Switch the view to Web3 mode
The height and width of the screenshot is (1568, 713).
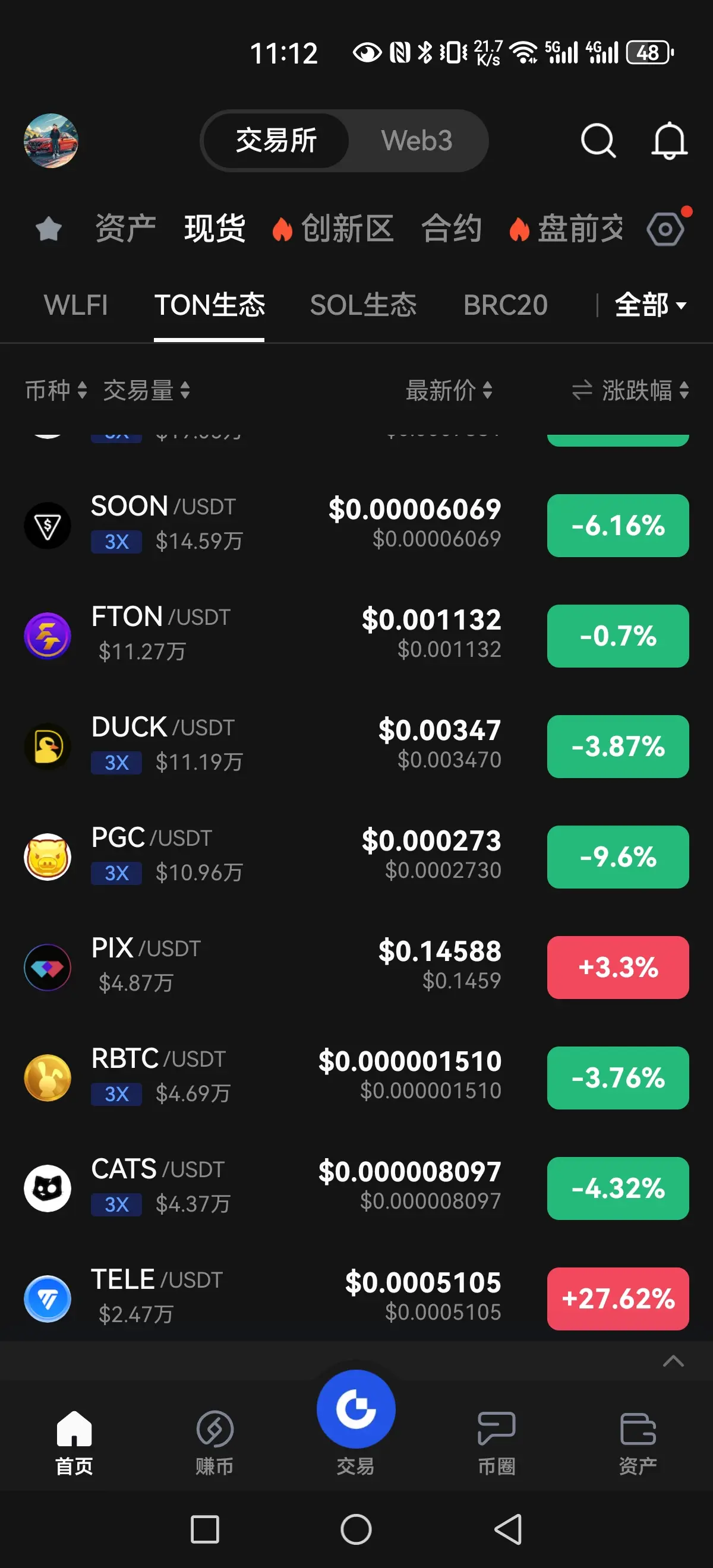tap(417, 141)
